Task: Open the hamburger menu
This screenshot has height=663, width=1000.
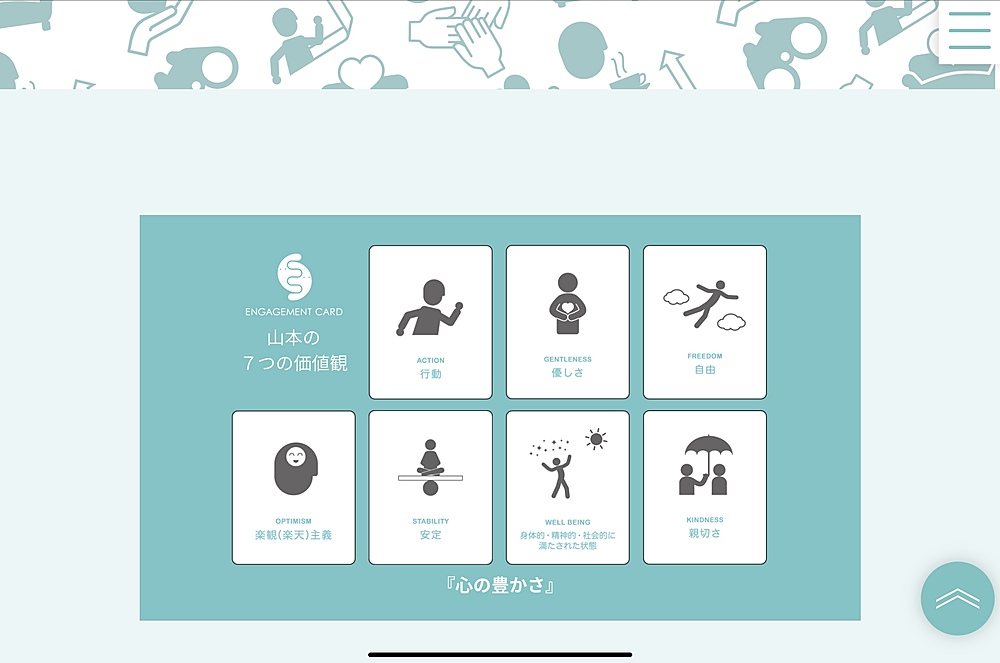Action: (x=968, y=32)
